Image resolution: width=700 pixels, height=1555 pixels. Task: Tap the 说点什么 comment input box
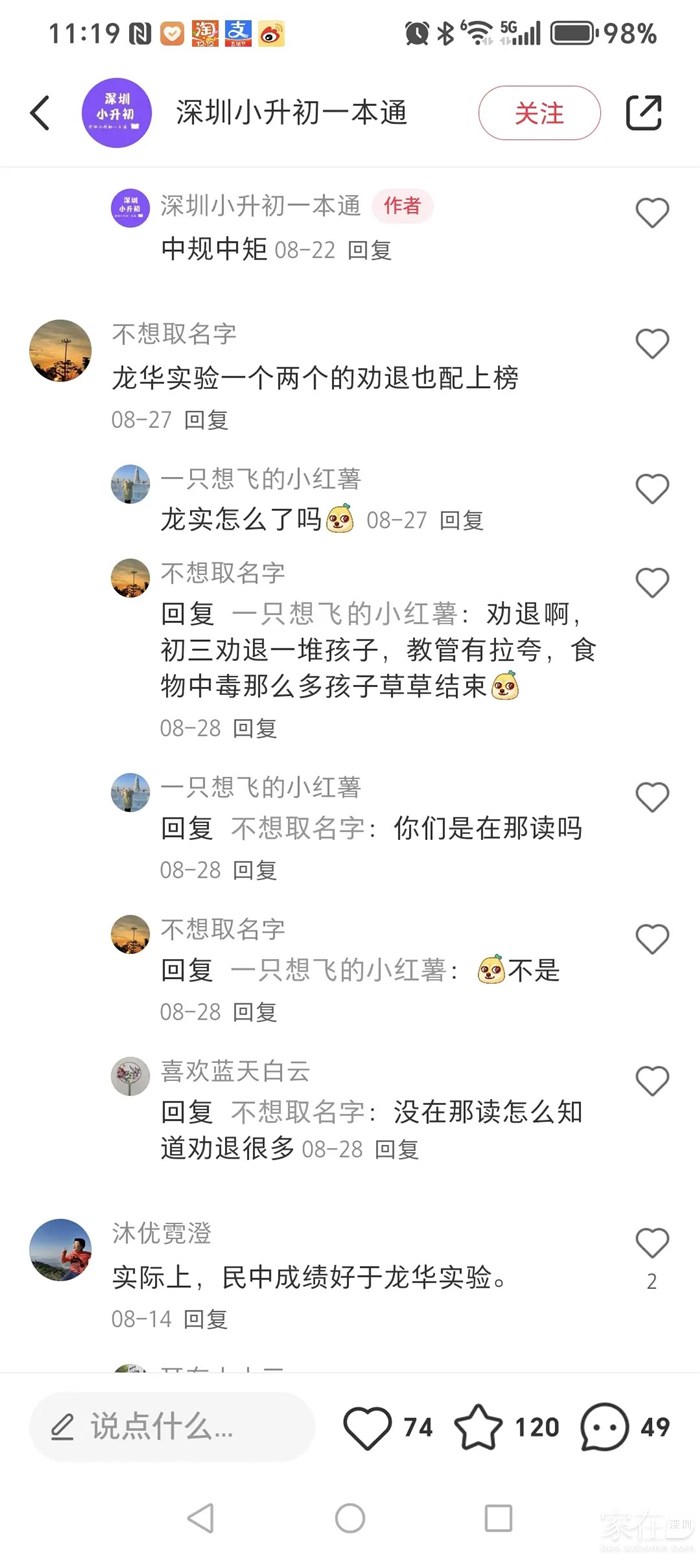pos(172,1427)
